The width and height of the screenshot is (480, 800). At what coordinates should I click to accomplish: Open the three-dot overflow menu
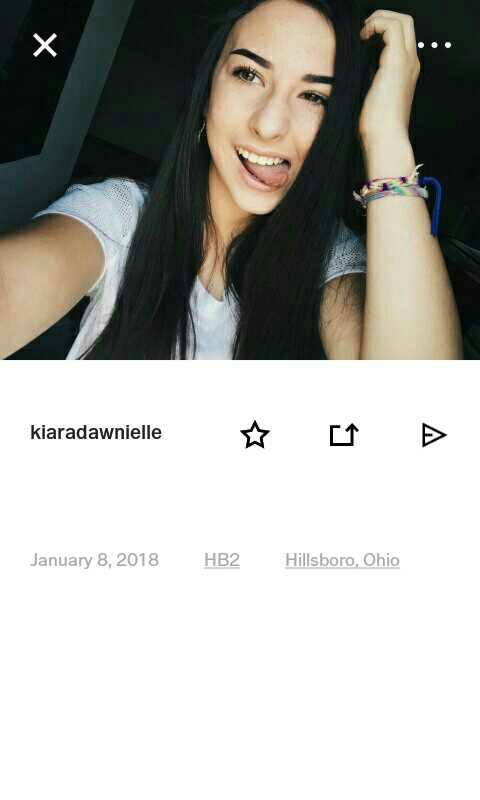point(435,45)
